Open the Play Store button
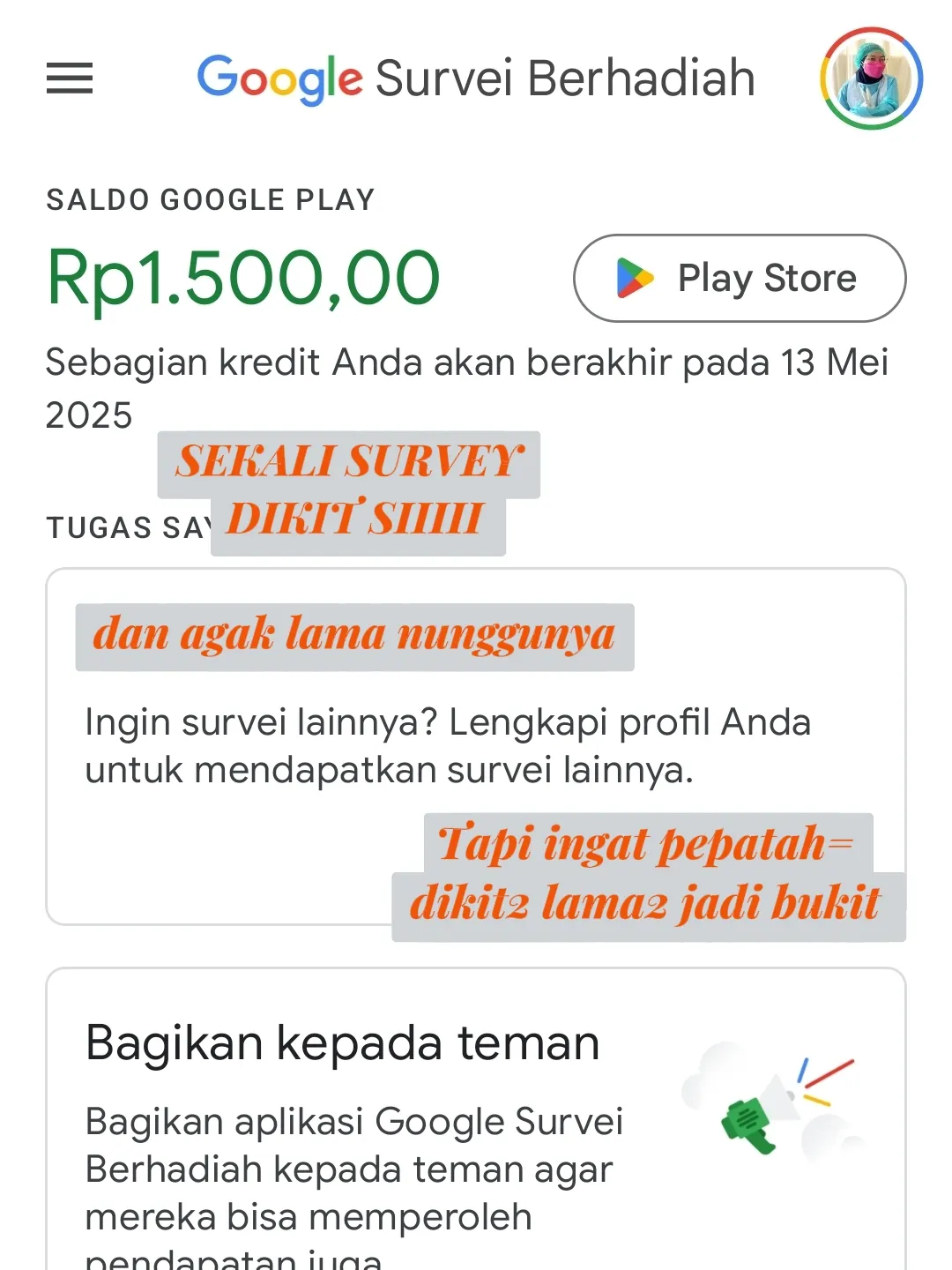The height and width of the screenshot is (1270, 952). (740, 278)
